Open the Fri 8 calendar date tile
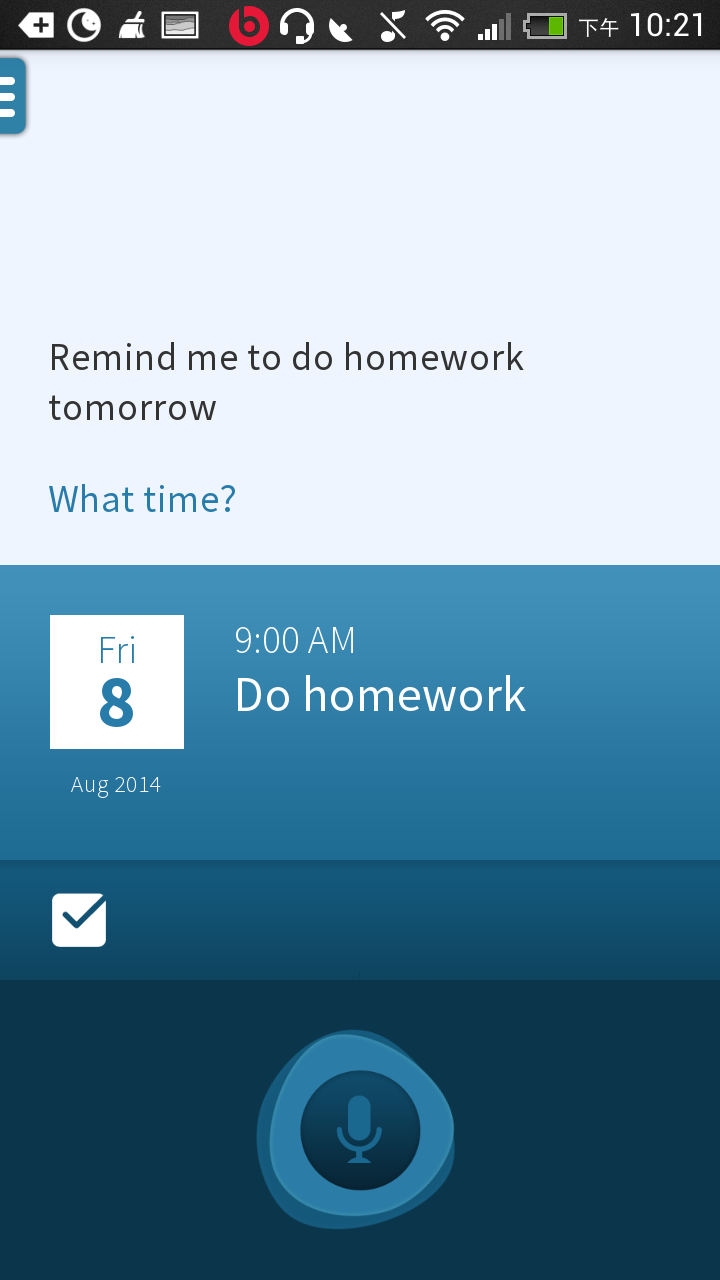 click(x=116, y=681)
